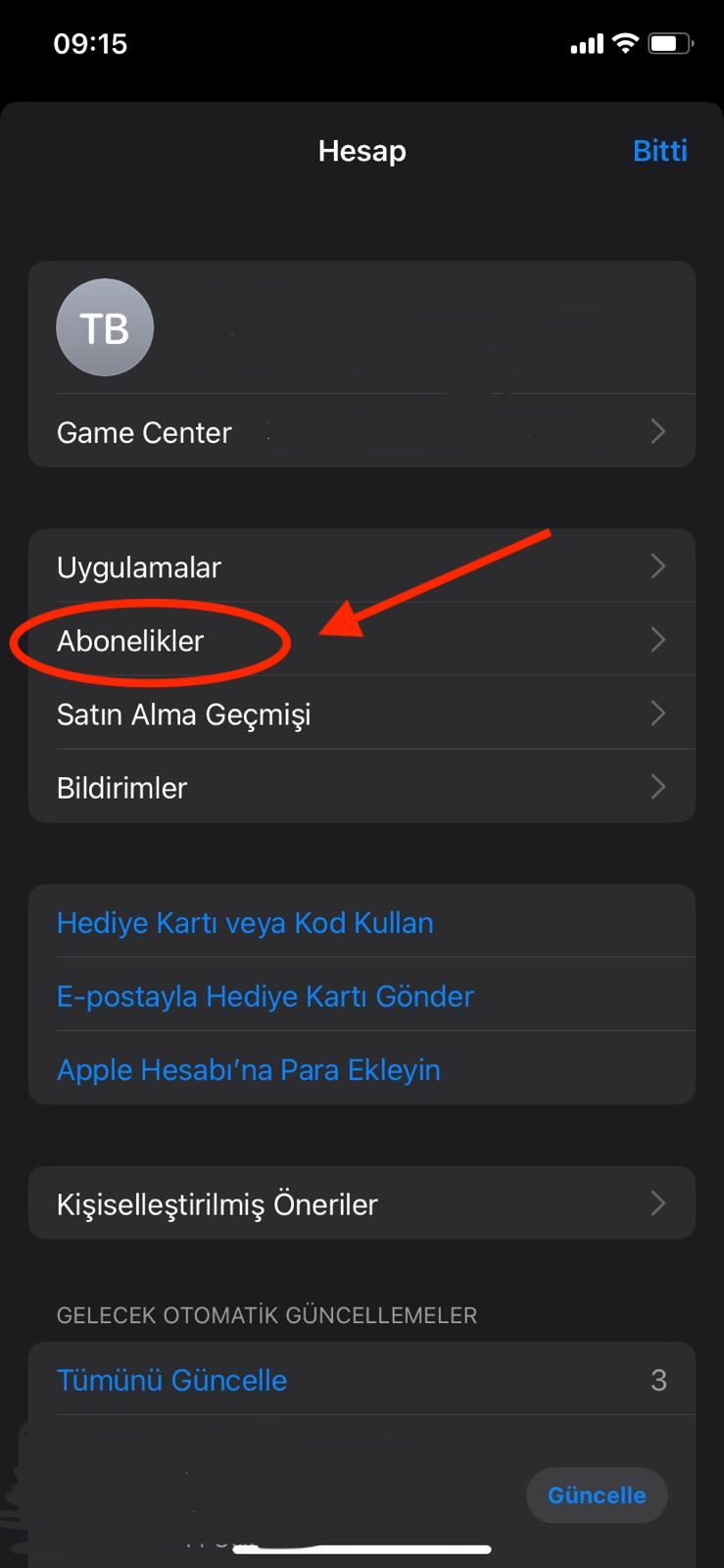Screen dimensions: 724x1568
Task: Open Uygulamalar list
Action: (362, 566)
